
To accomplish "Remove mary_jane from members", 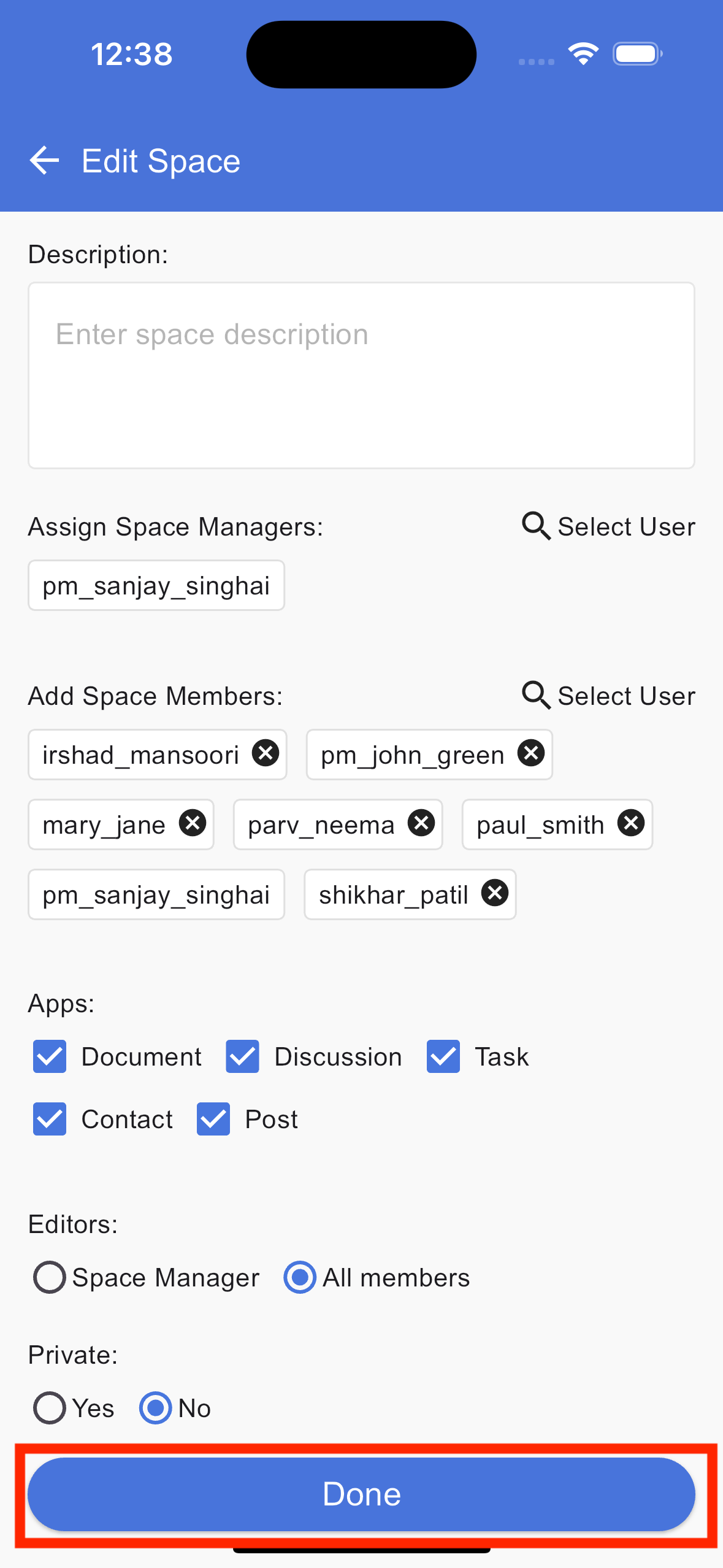I will click(x=193, y=823).
